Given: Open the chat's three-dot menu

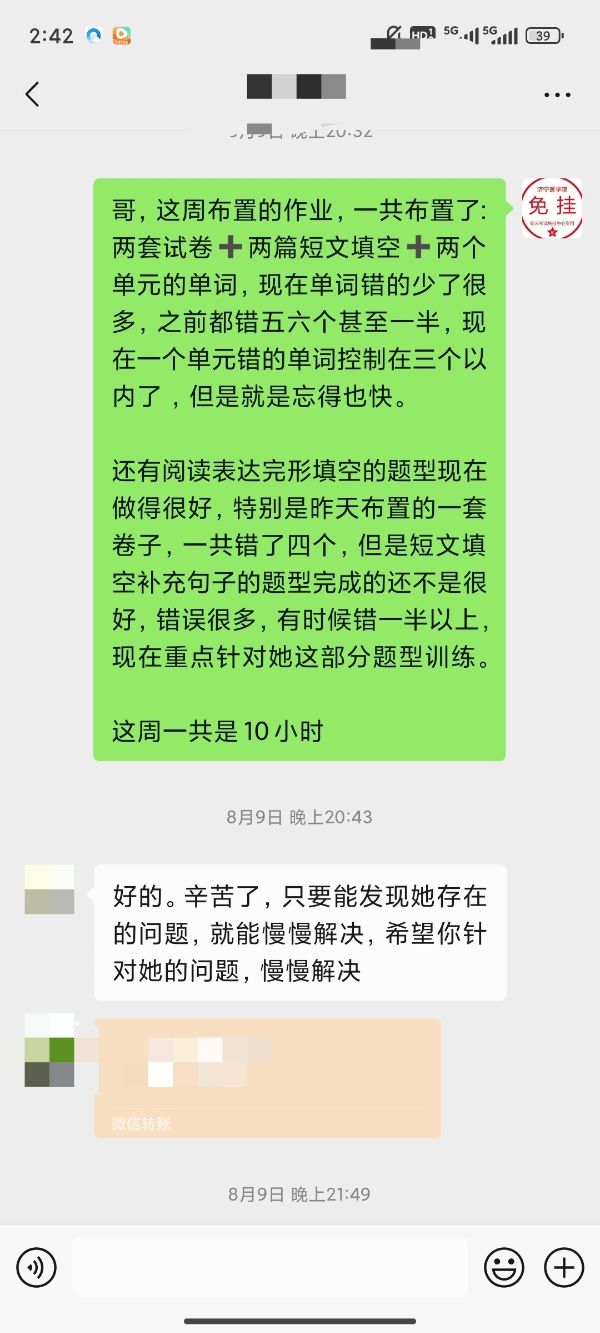Looking at the screenshot, I should (x=557, y=95).
